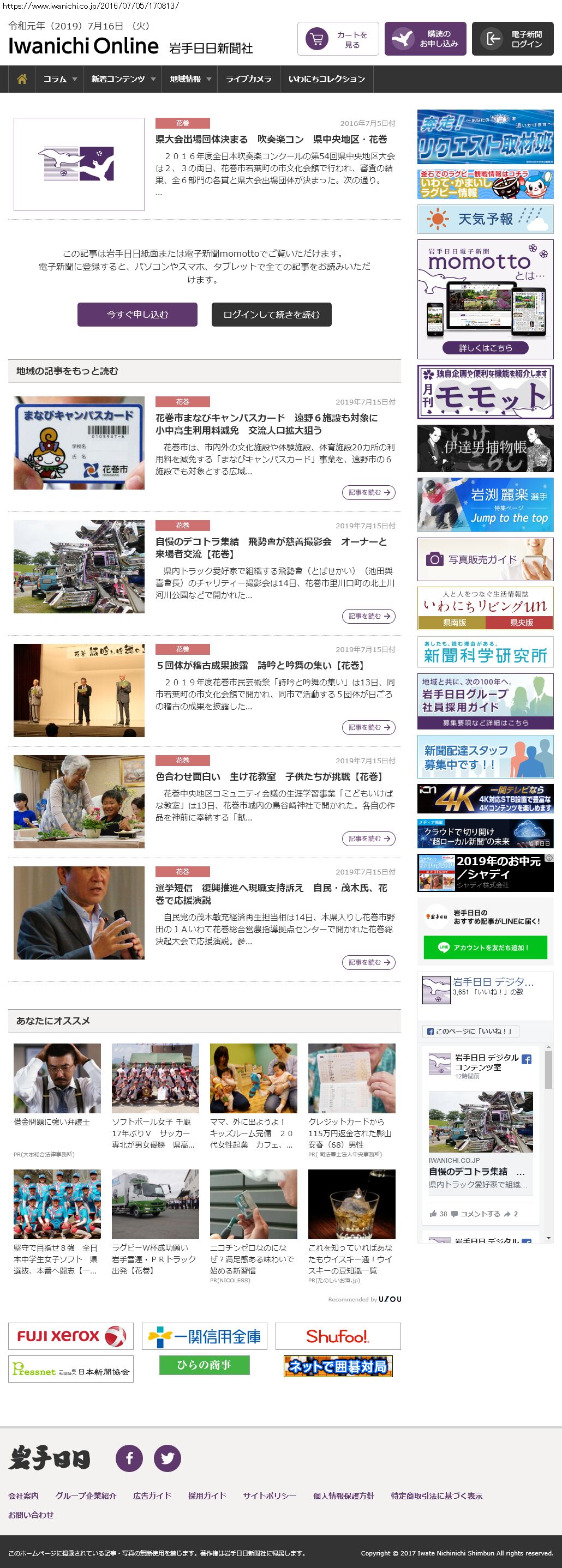Visit the 会社案内 footer link
The width and height of the screenshot is (562, 1568).
click(x=23, y=1495)
